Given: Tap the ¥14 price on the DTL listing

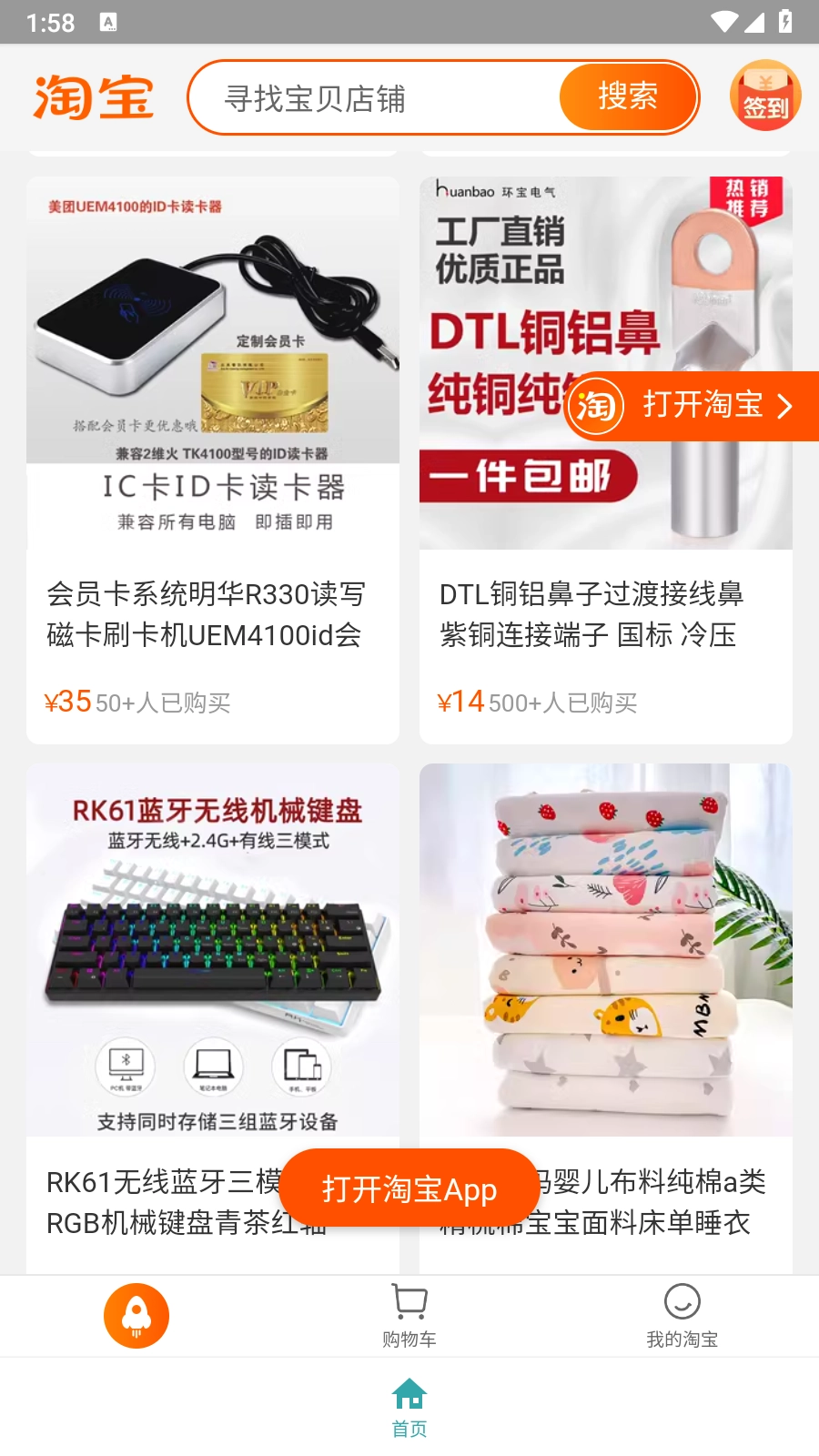Looking at the screenshot, I should [460, 702].
